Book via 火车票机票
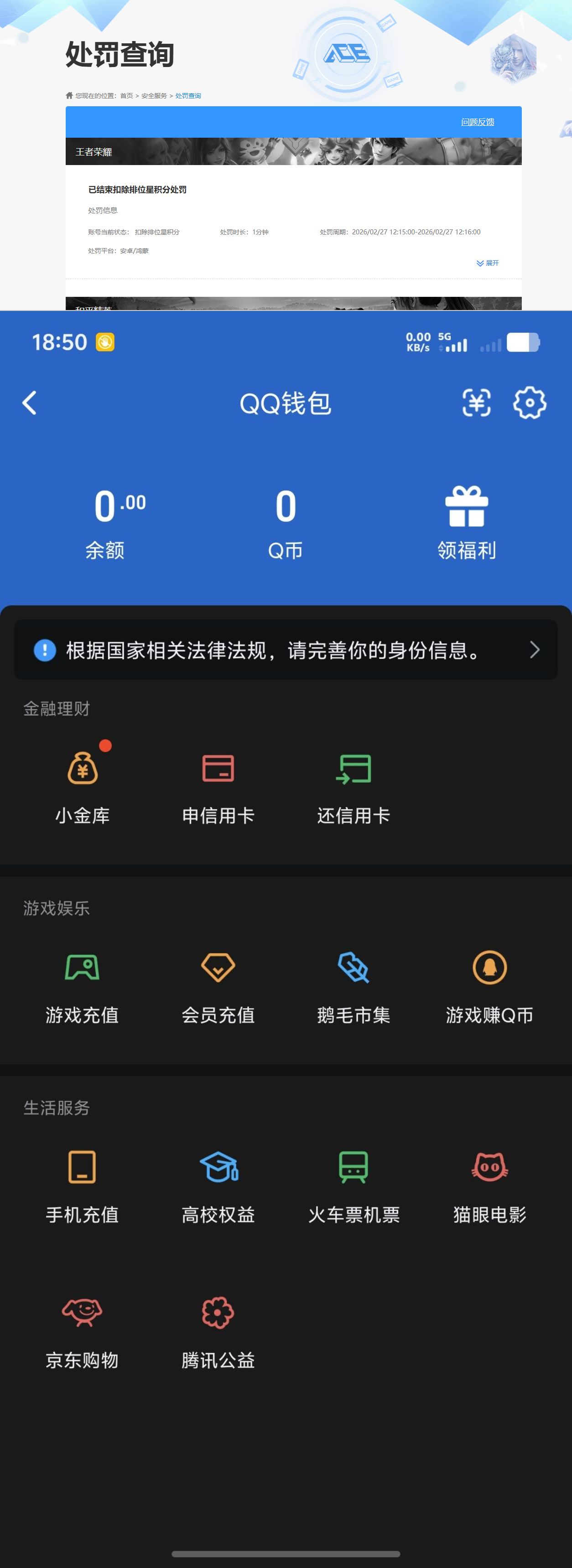The width and height of the screenshot is (572, 1568). tap(354, 1185)
